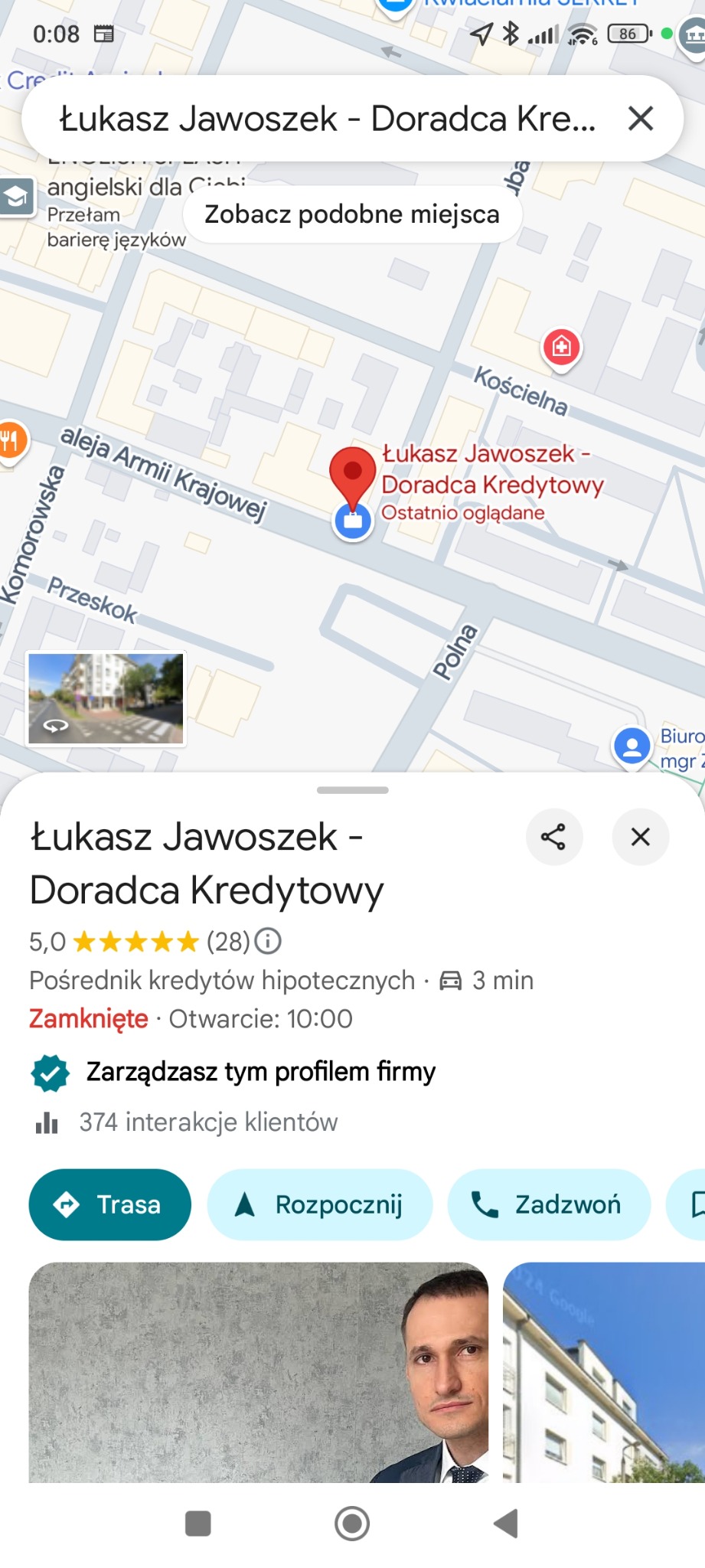The height and width of the screenshot is (1568, 705).
Task: Call the business using Zadzwoń
Action: pos(548,1204)
